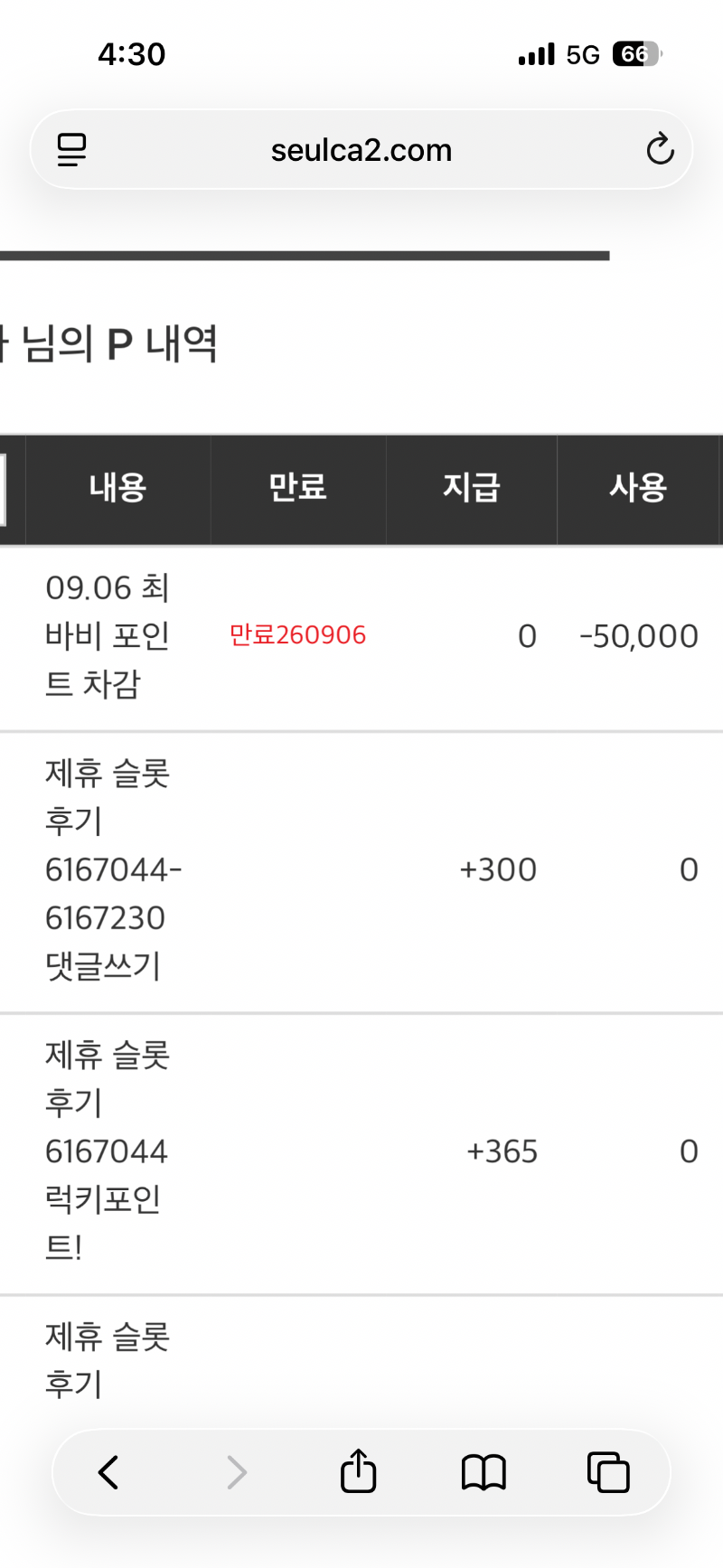Open the page reader menu icon

coord(72,150)
